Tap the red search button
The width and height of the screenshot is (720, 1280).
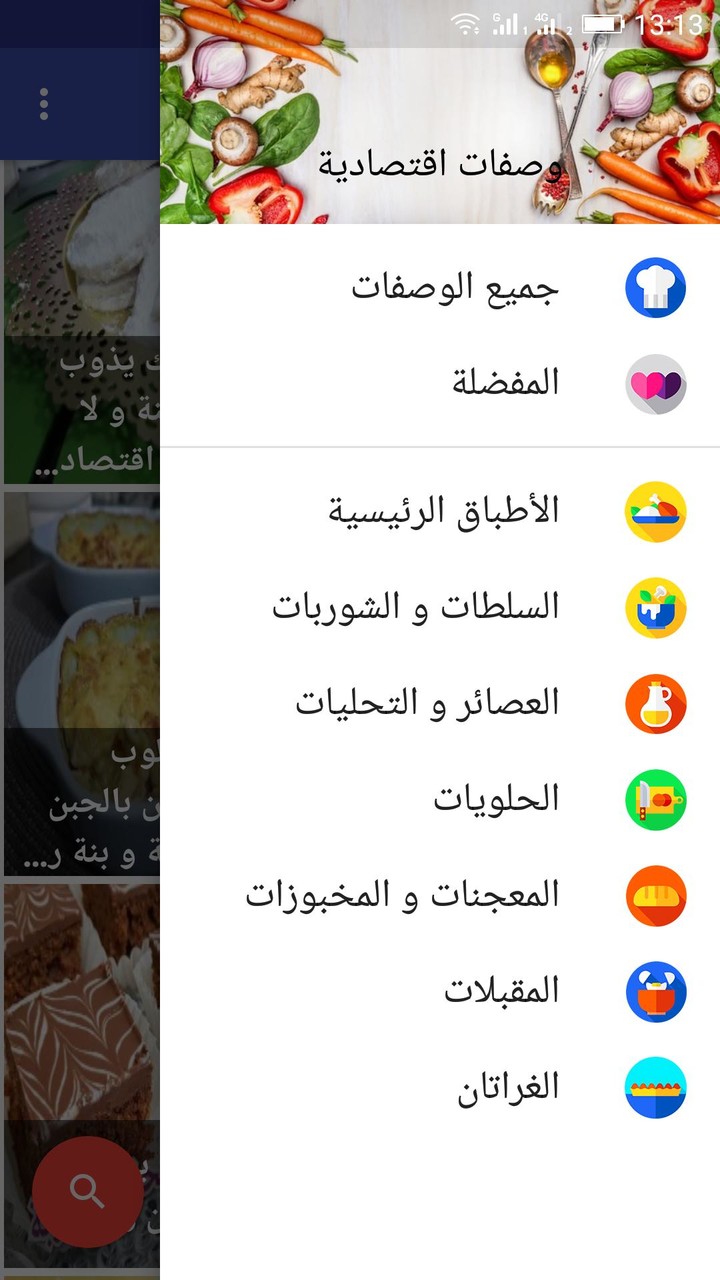pos(87,1191)
